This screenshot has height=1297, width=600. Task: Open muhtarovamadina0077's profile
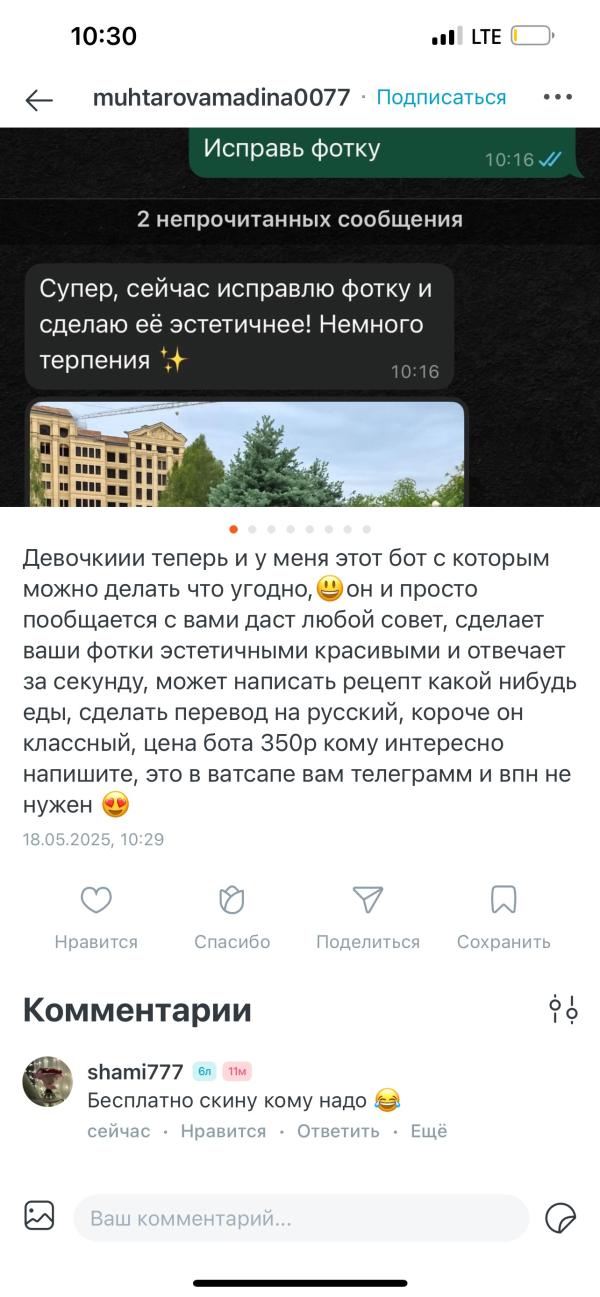tap(221, 98)
